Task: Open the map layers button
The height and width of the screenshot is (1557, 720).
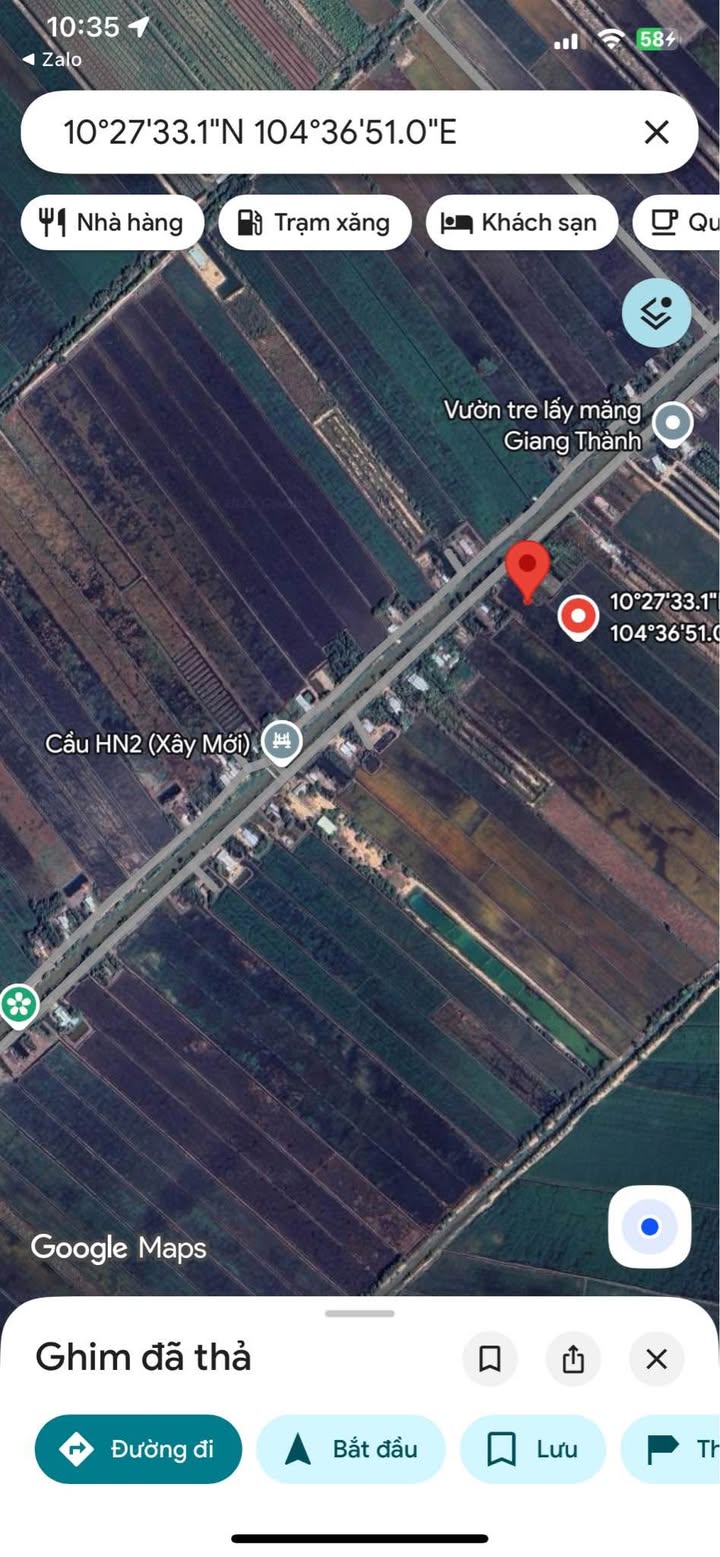Action: 656,313
